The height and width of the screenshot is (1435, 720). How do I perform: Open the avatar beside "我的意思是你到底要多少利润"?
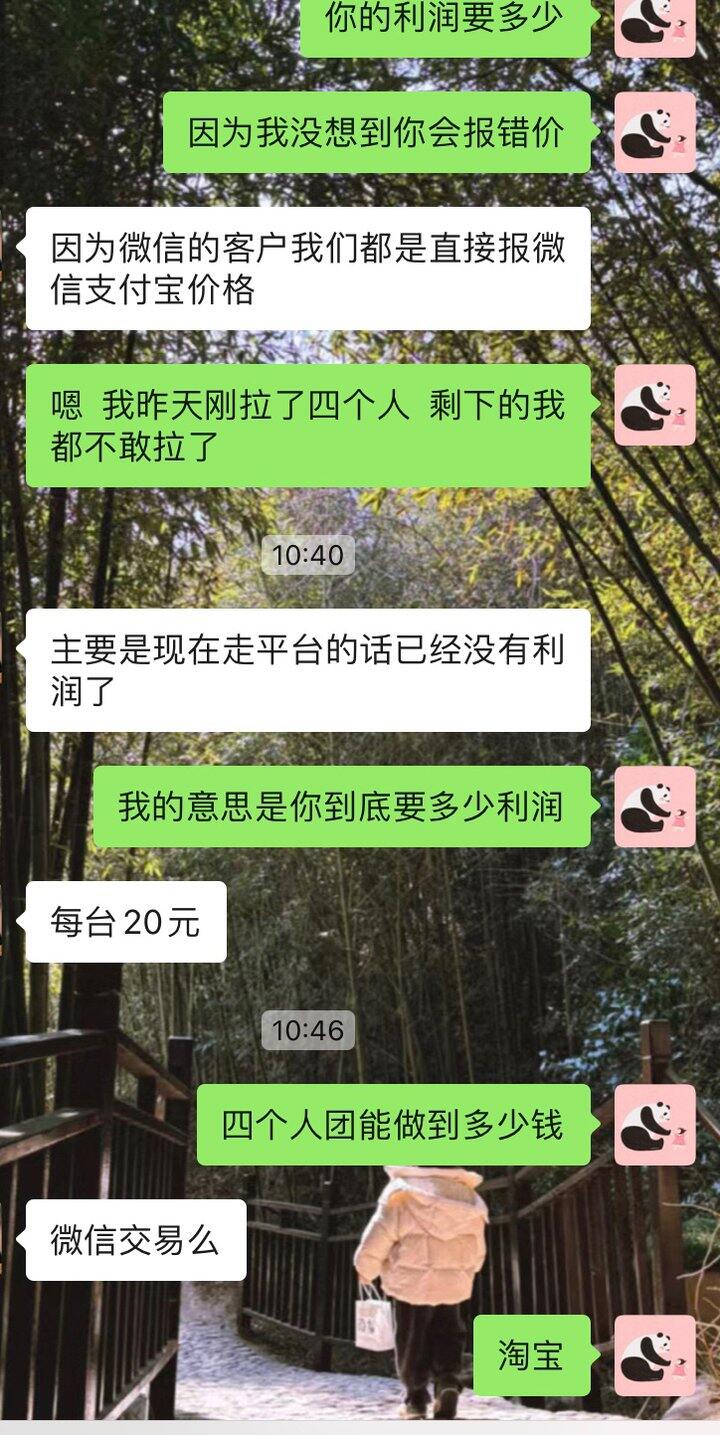[655, 805]
